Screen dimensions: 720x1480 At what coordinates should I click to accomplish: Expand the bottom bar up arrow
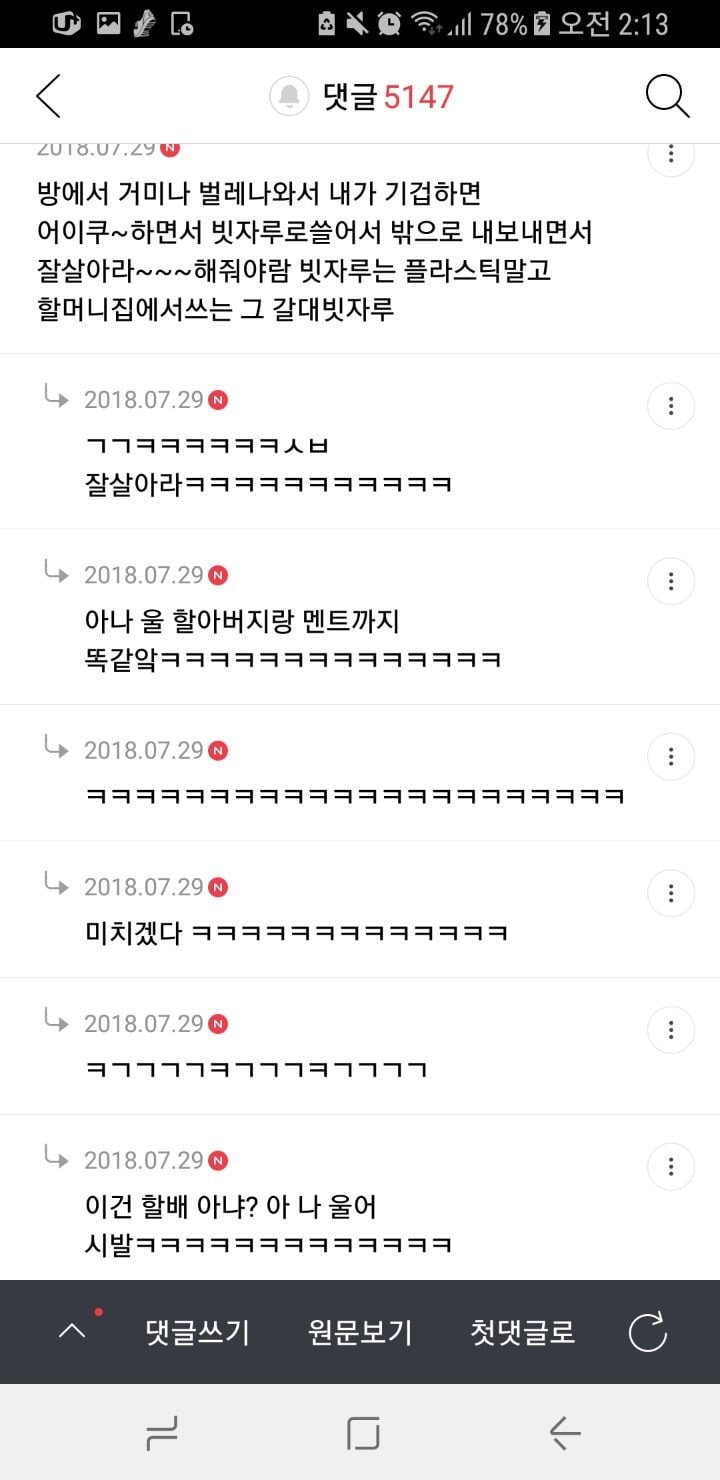pyautogui.click(x=72, y=1332)
